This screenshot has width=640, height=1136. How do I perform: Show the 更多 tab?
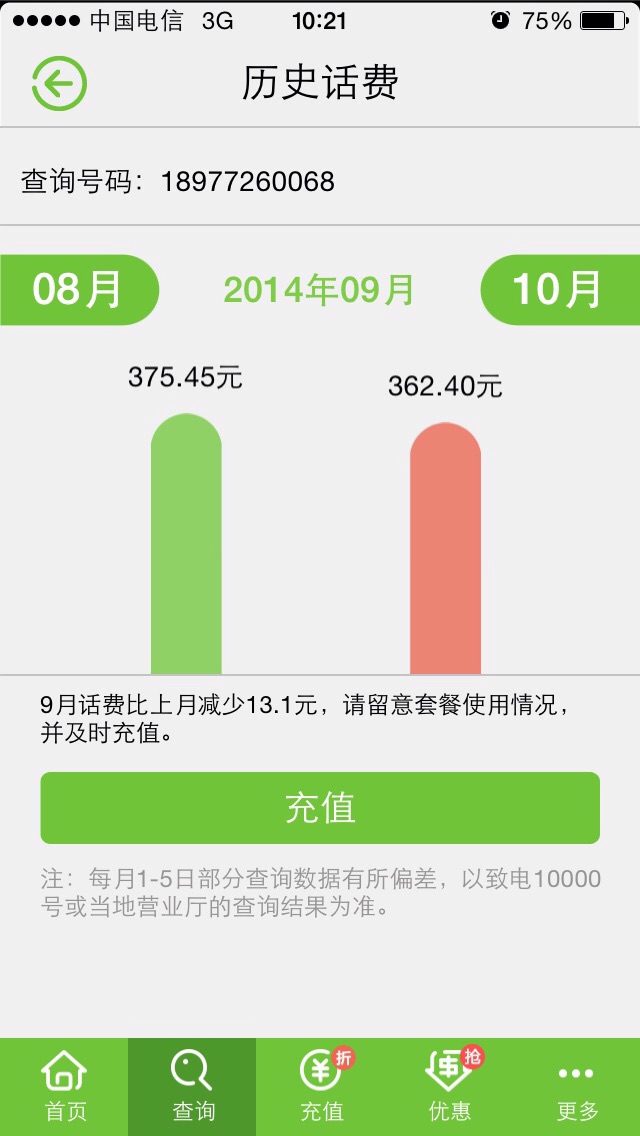[x=576, y=1088]
